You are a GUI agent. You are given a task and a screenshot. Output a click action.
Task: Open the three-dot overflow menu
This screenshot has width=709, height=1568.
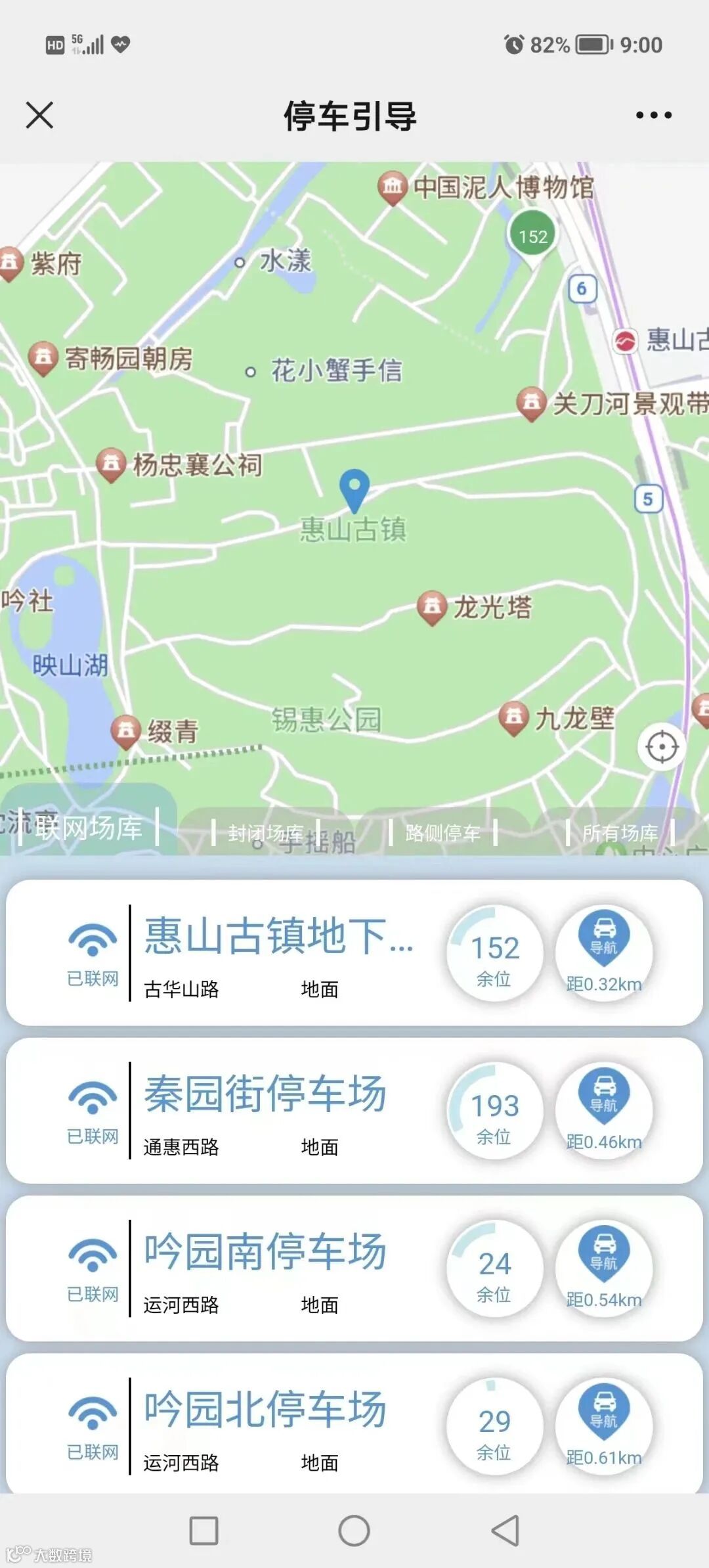654,116
